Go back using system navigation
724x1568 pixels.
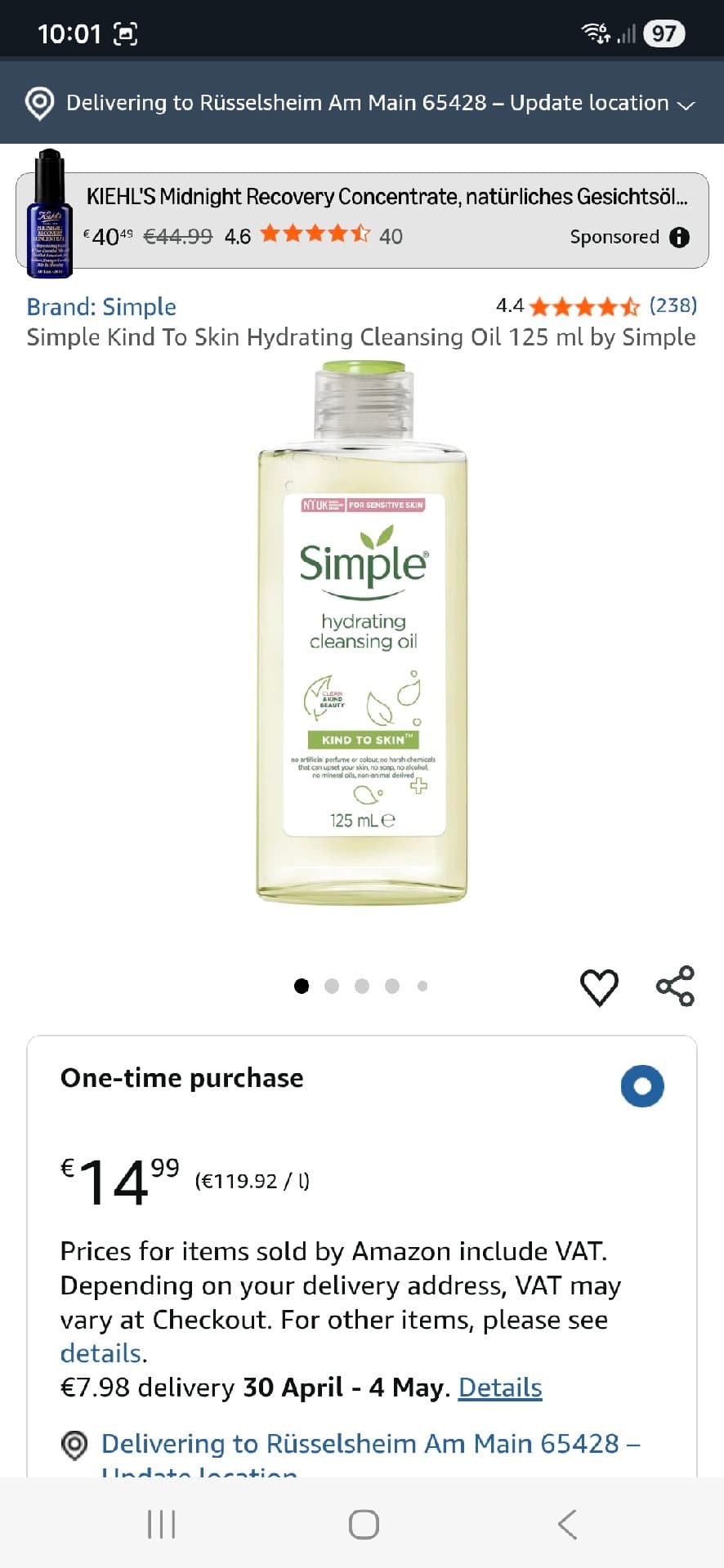click(567, 1524)
